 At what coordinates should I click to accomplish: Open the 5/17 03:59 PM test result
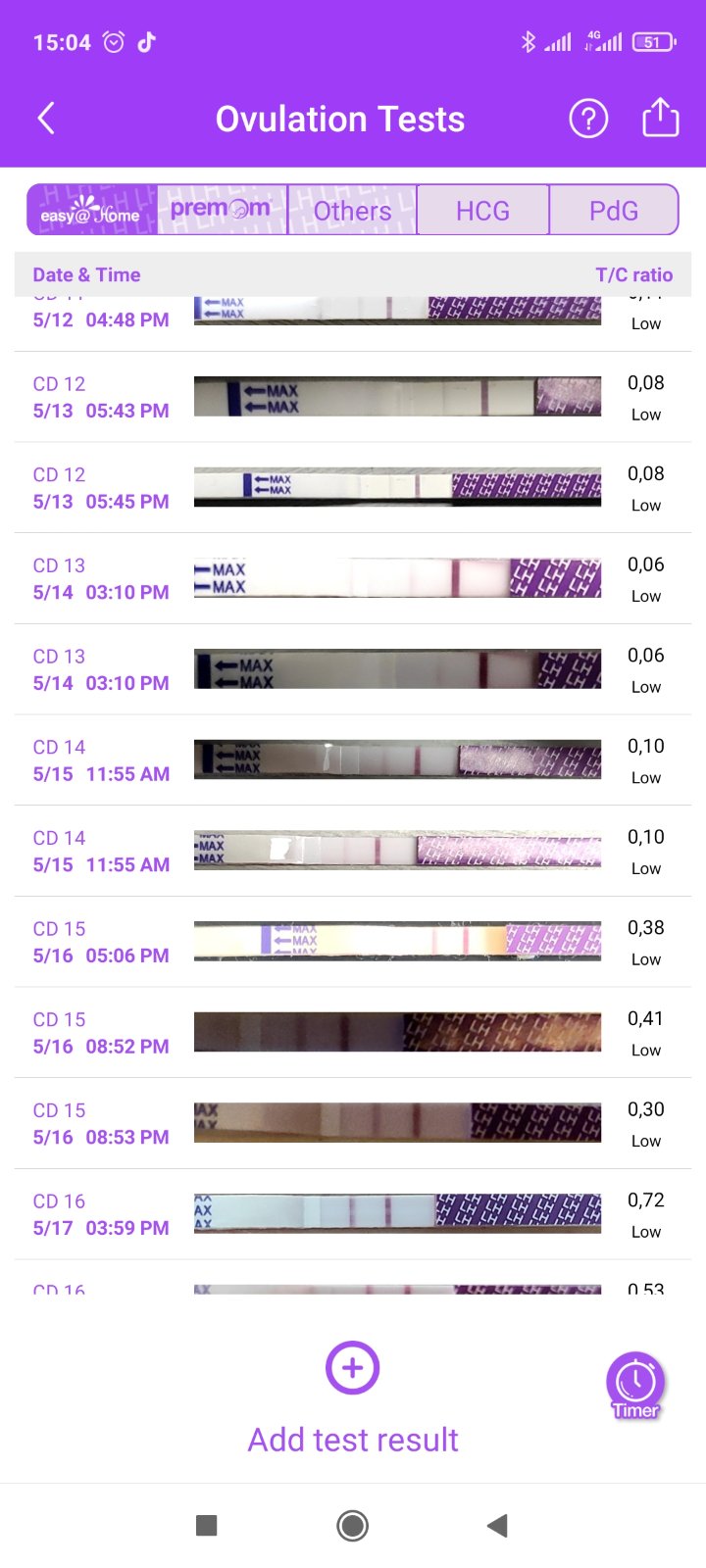click(x=353, y=1214)
